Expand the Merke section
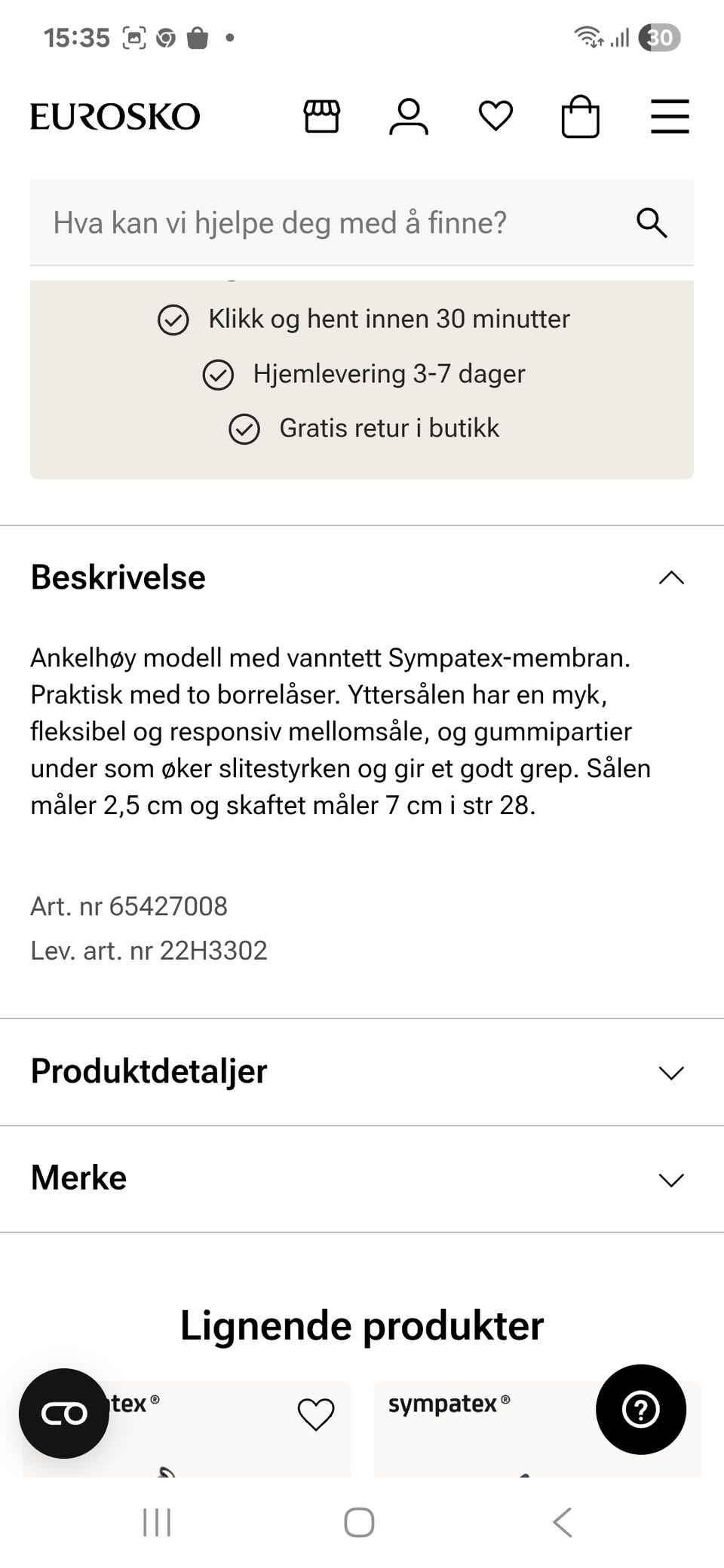Image resolution: width=724 pixels, height=1568 pixels. click(x=669, y=1178)
